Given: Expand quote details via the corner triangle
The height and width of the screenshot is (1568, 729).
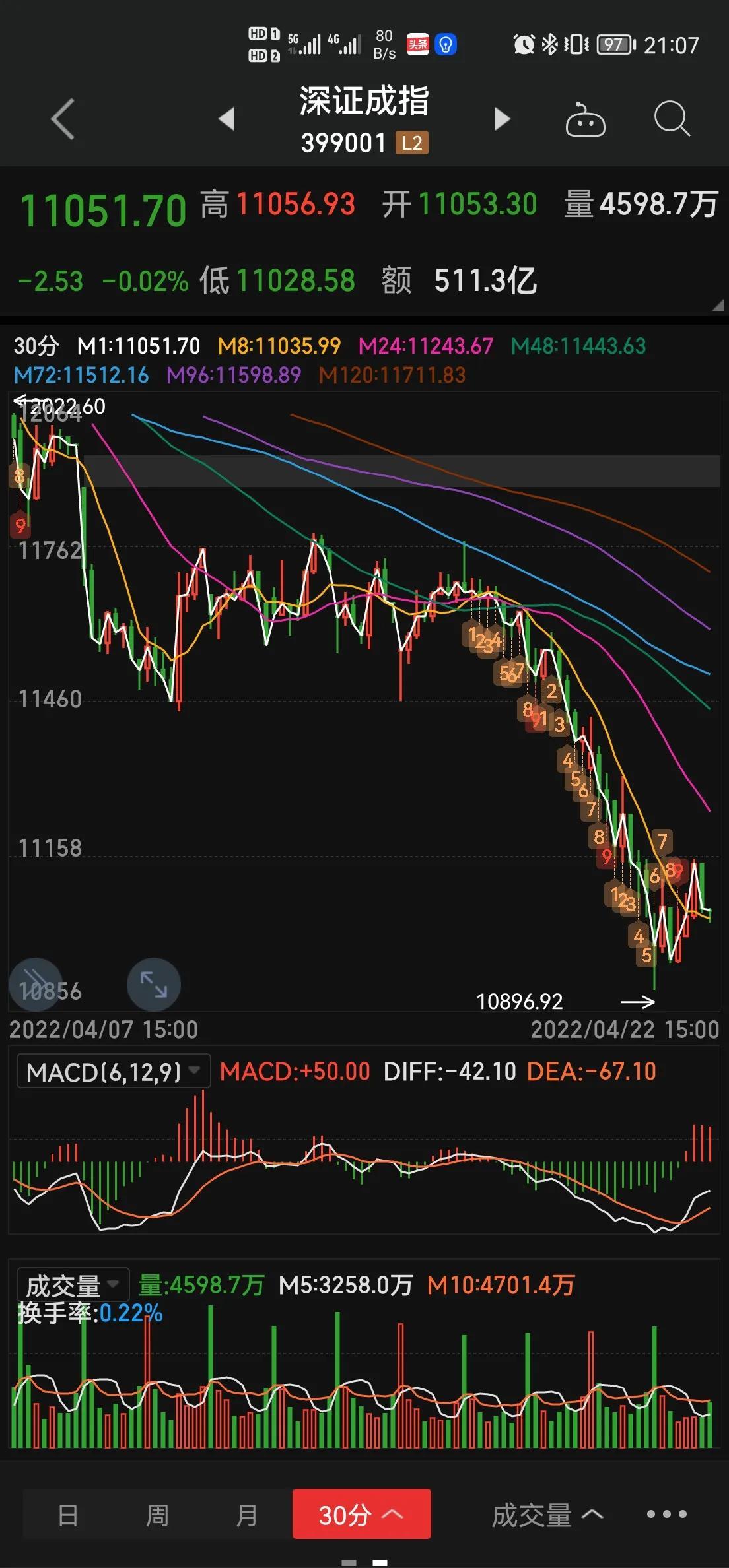Looking at the screenshot, I should (718, 306).
